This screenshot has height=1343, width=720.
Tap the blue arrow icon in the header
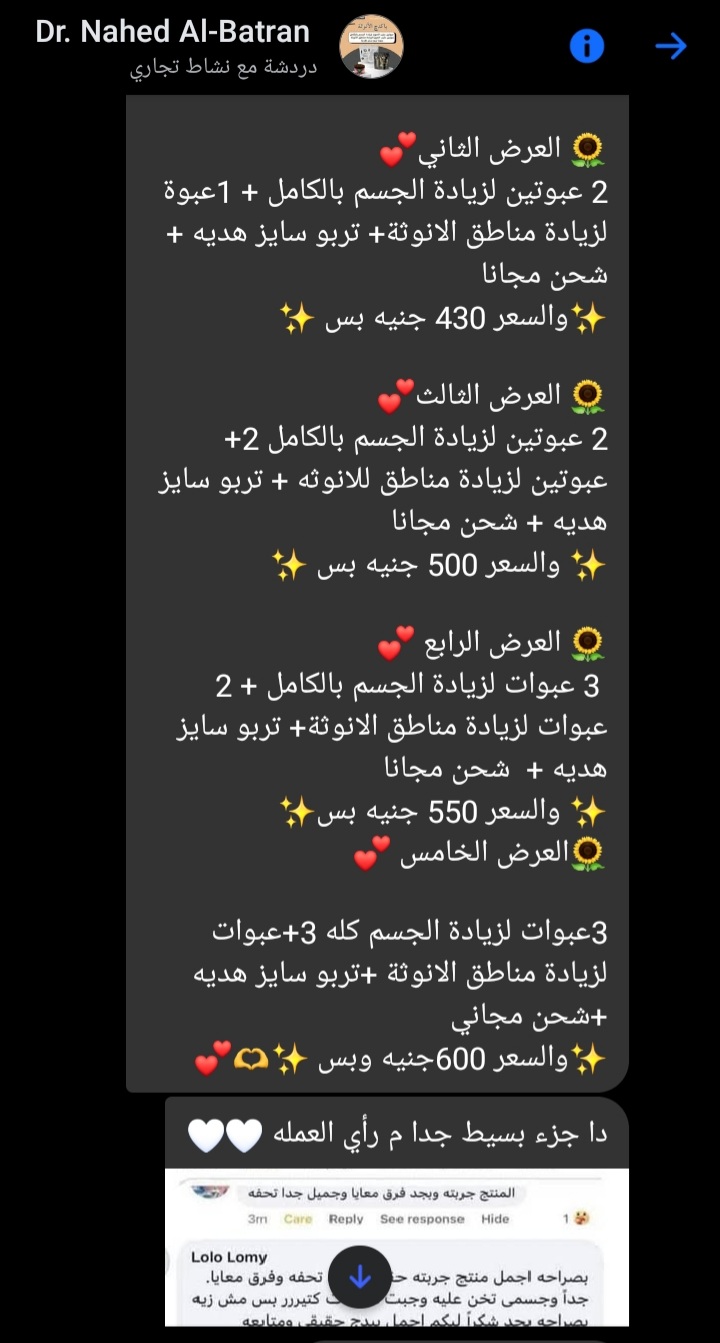[671, 47]
